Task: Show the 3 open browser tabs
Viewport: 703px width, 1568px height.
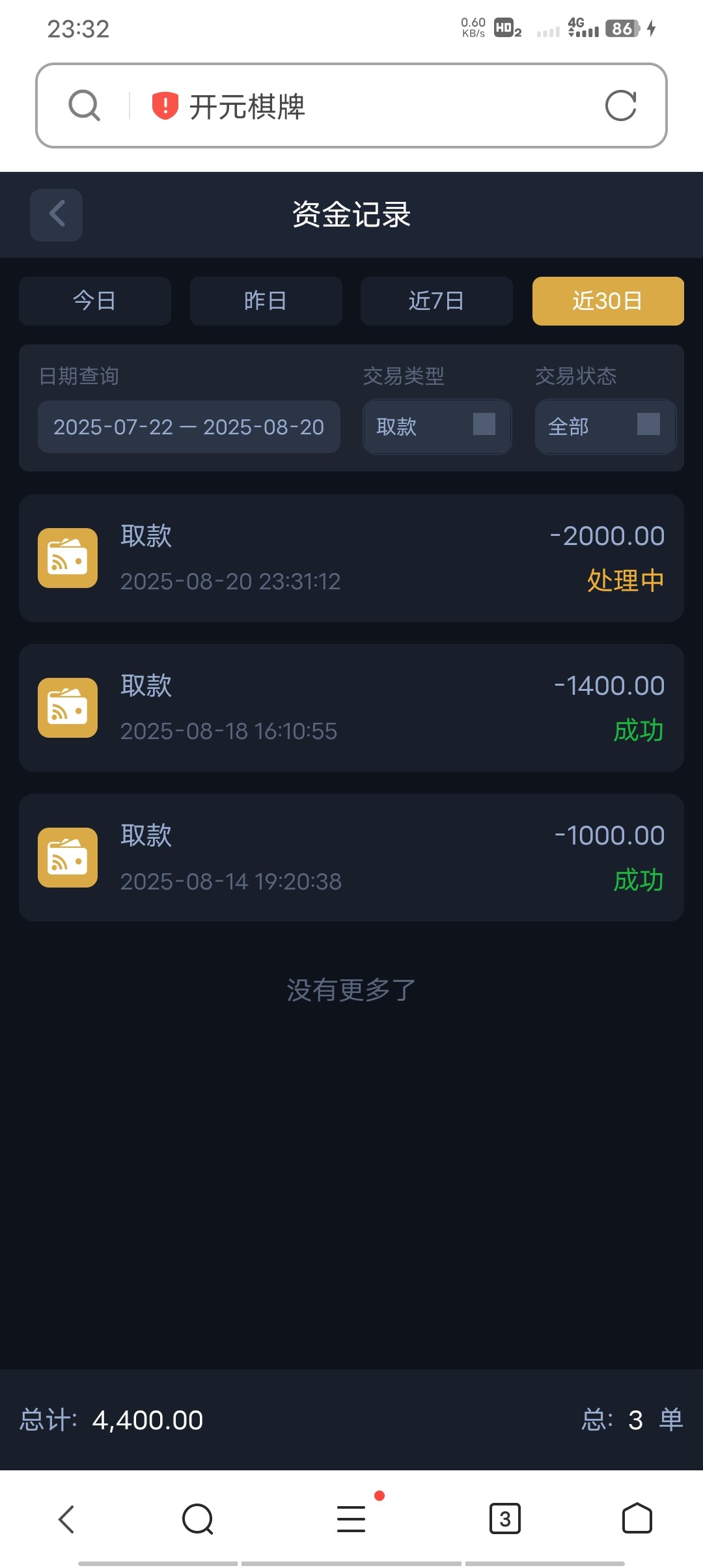Action: [504, 1519]
